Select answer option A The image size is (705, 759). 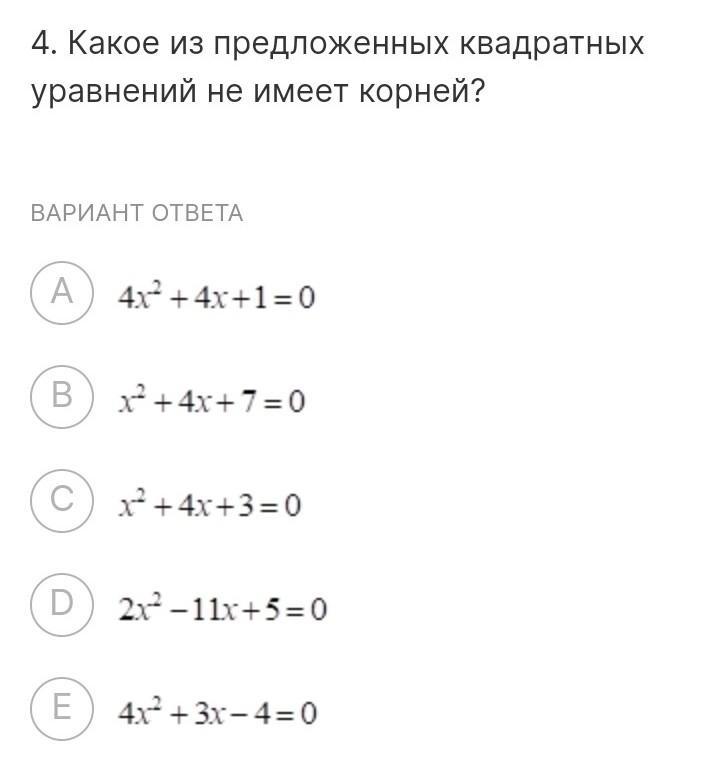62,292
